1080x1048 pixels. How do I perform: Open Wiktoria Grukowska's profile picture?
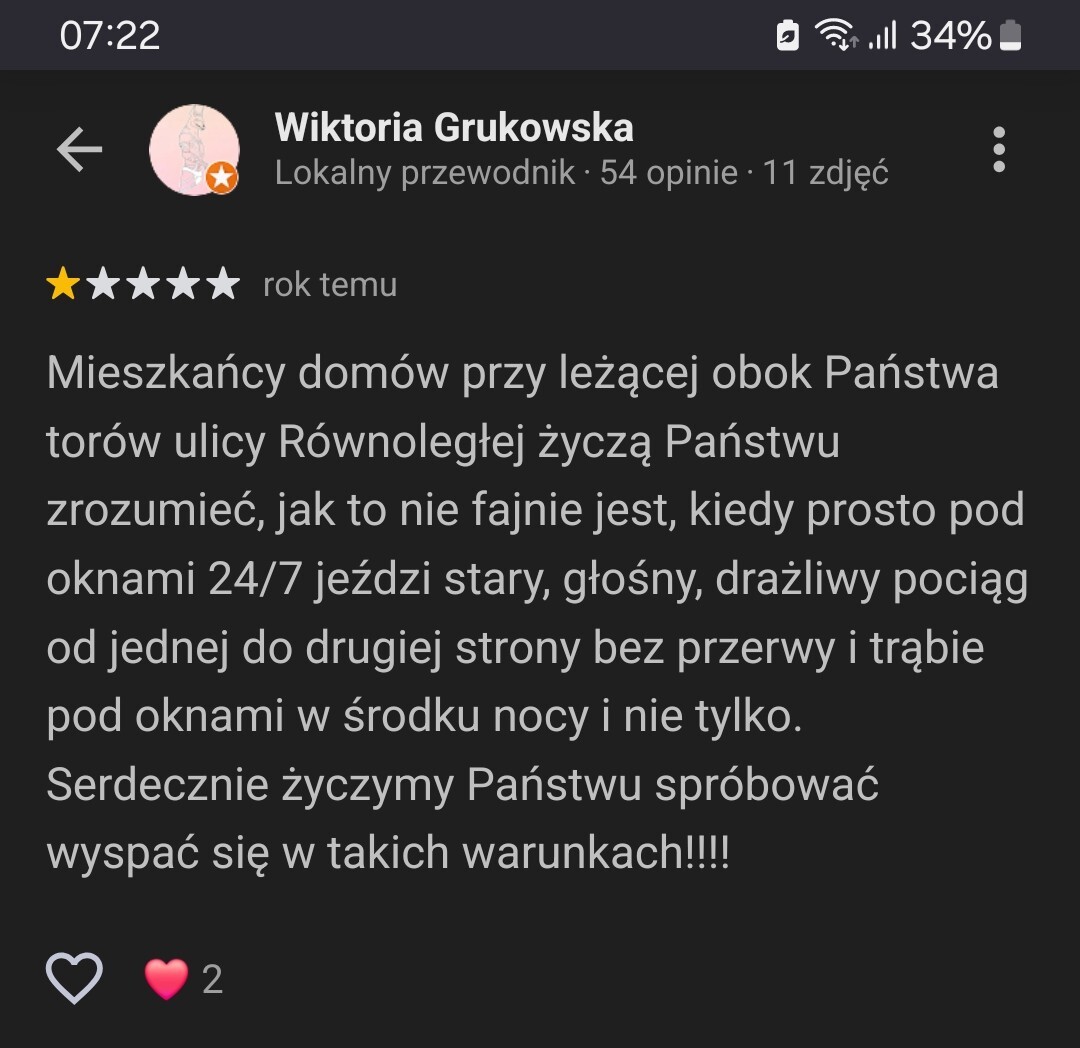coord(194,150)
